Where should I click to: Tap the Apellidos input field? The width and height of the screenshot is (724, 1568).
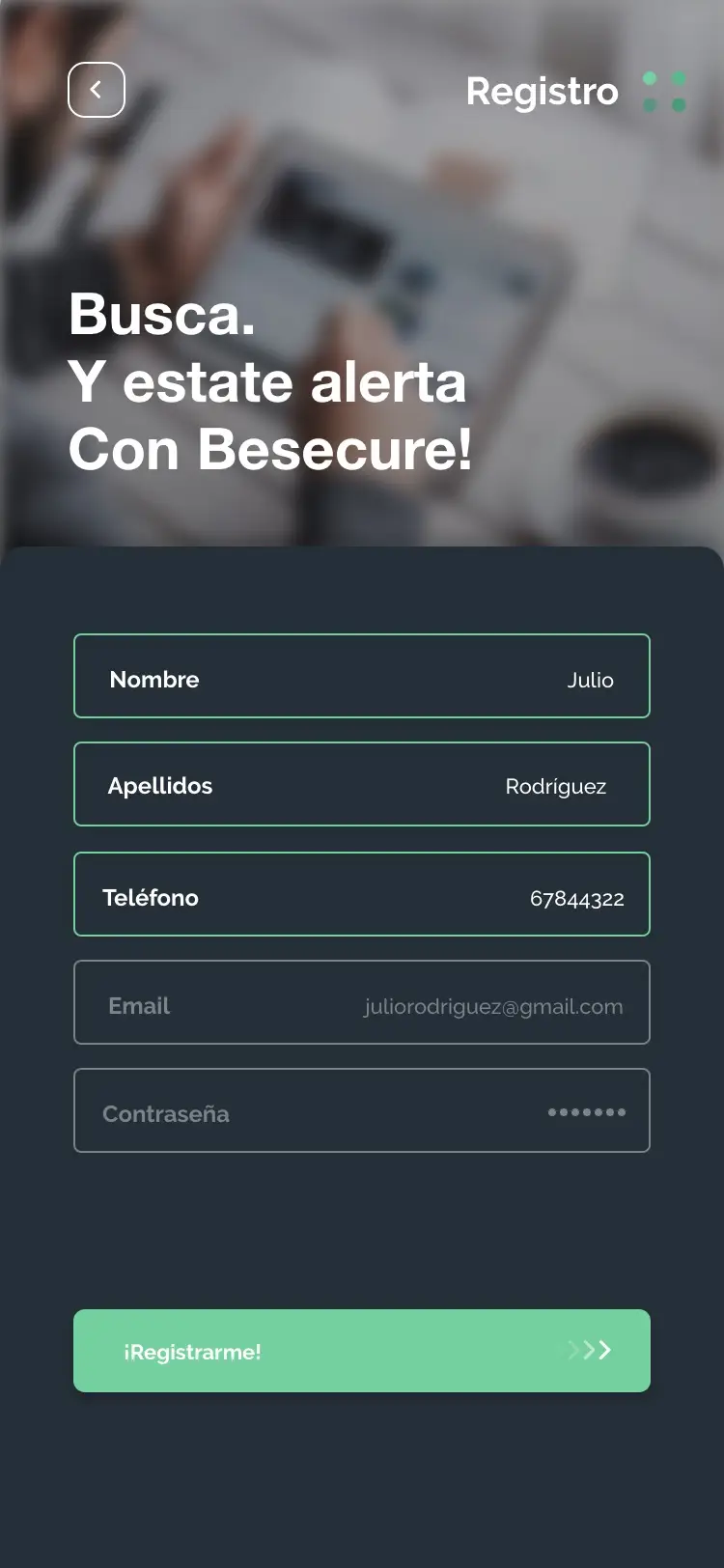362,784
